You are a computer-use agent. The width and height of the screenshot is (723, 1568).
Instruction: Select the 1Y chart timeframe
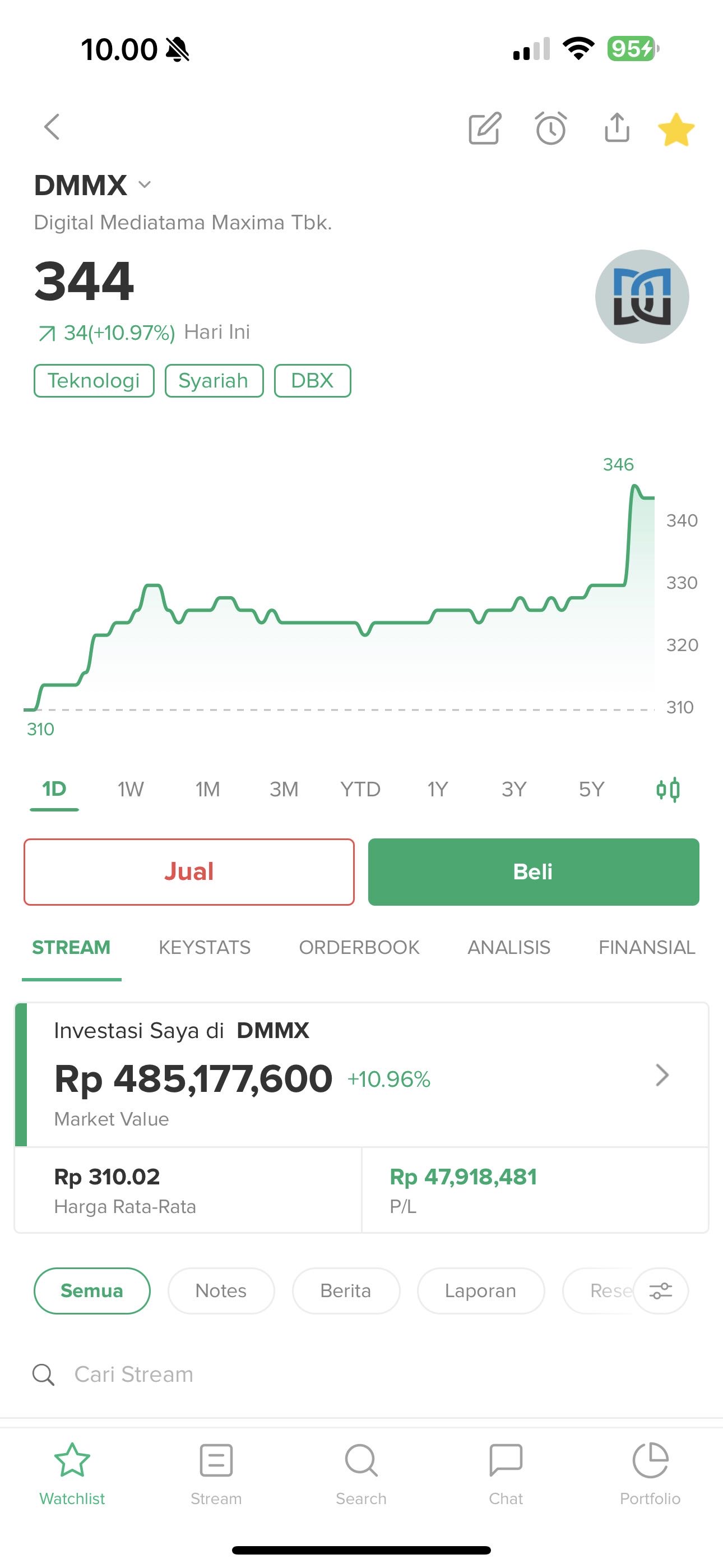click(x=437, y=788)
